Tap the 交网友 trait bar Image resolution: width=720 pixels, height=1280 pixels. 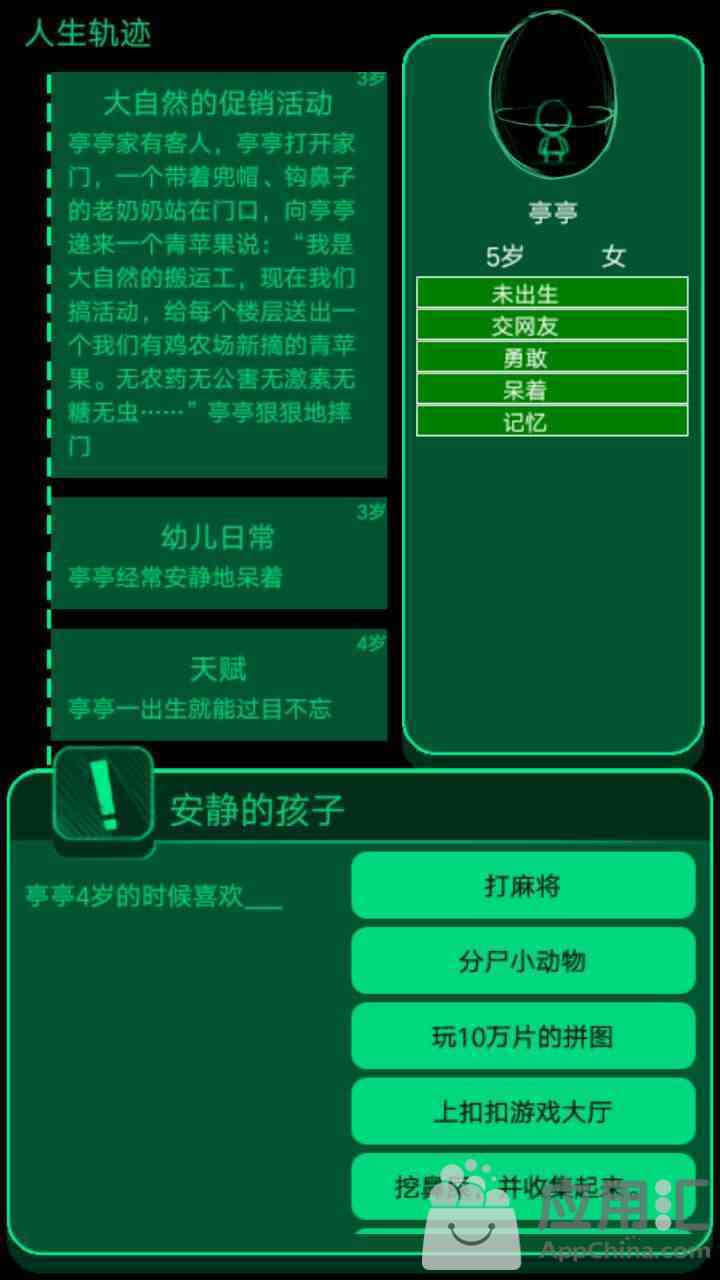[x=552, y=325]
